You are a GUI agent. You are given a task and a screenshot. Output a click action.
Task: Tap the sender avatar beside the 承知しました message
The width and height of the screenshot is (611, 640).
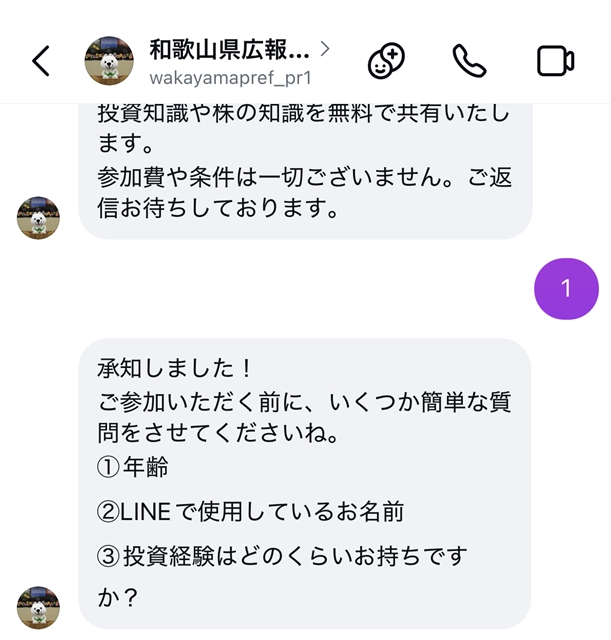click(x=38, y=607)
